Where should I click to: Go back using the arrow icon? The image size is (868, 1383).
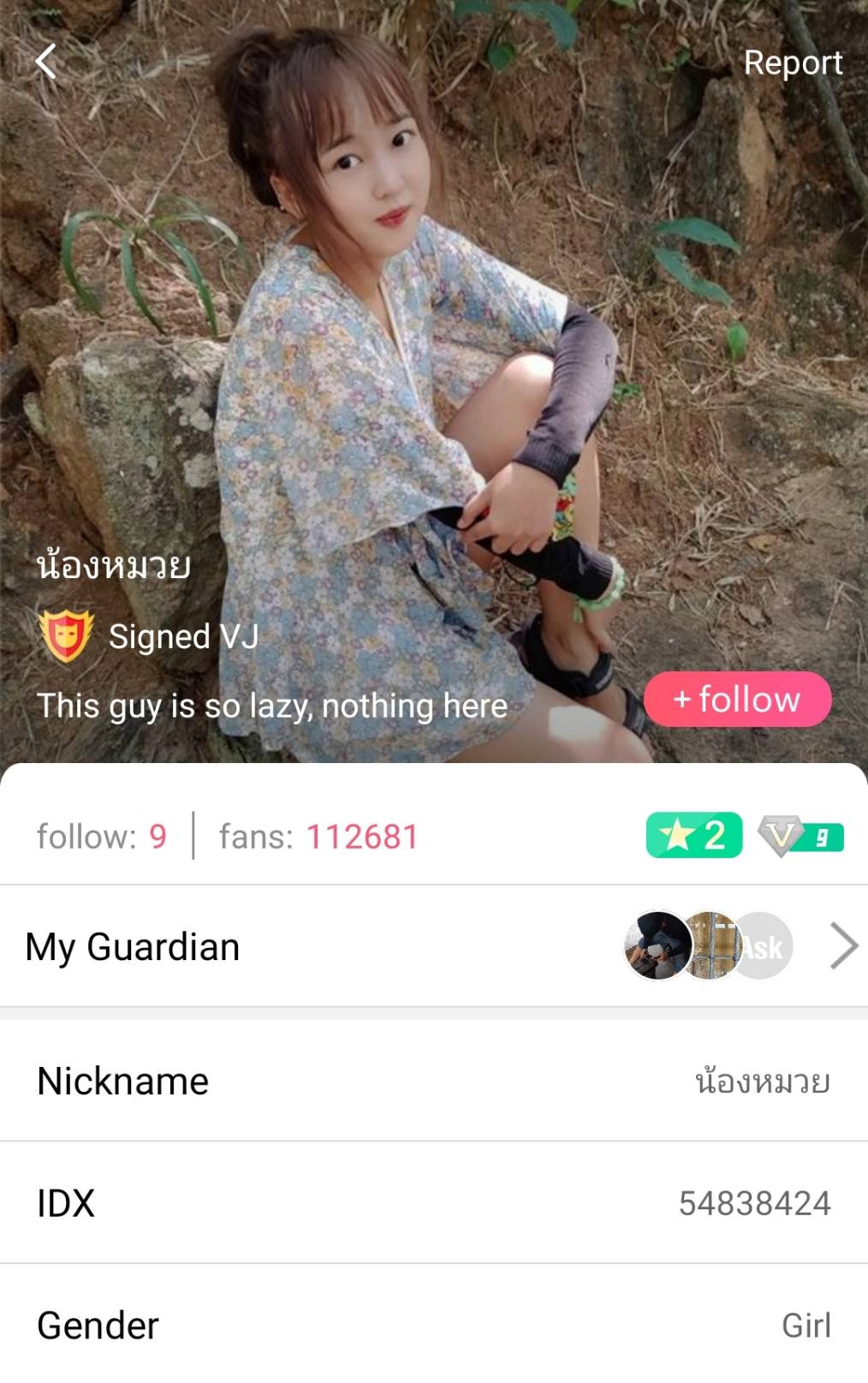click(46, 62)
